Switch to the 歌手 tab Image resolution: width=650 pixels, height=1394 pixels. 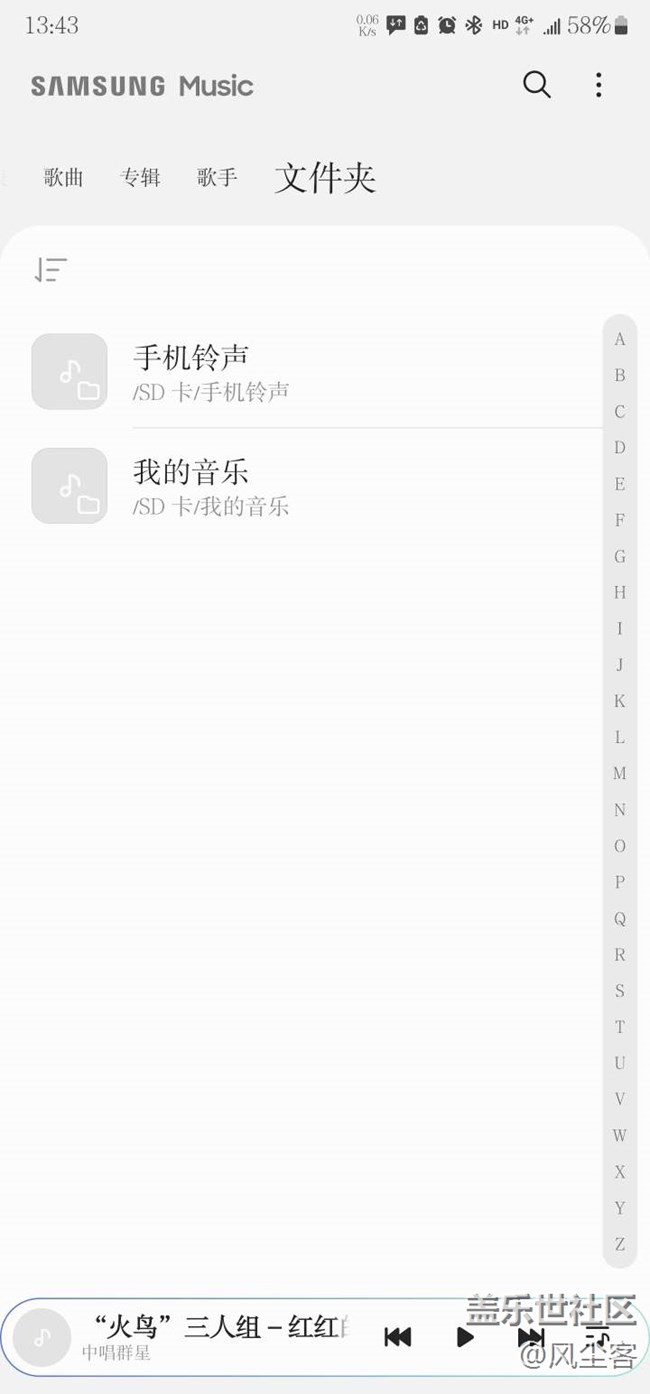(x=217, y=178)
